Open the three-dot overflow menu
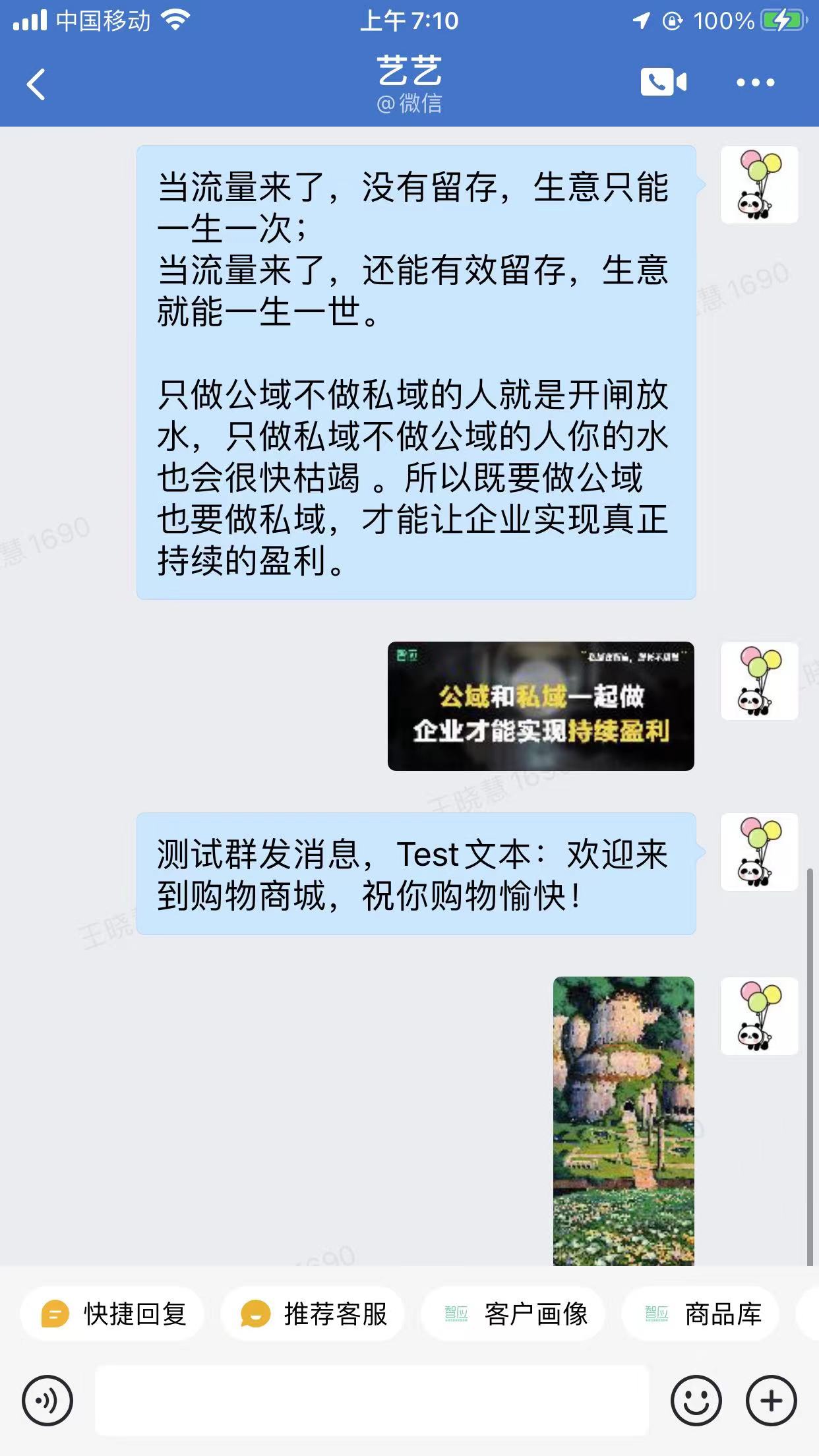Viewport: 819px width, 1456px height. tap(756, 83)
